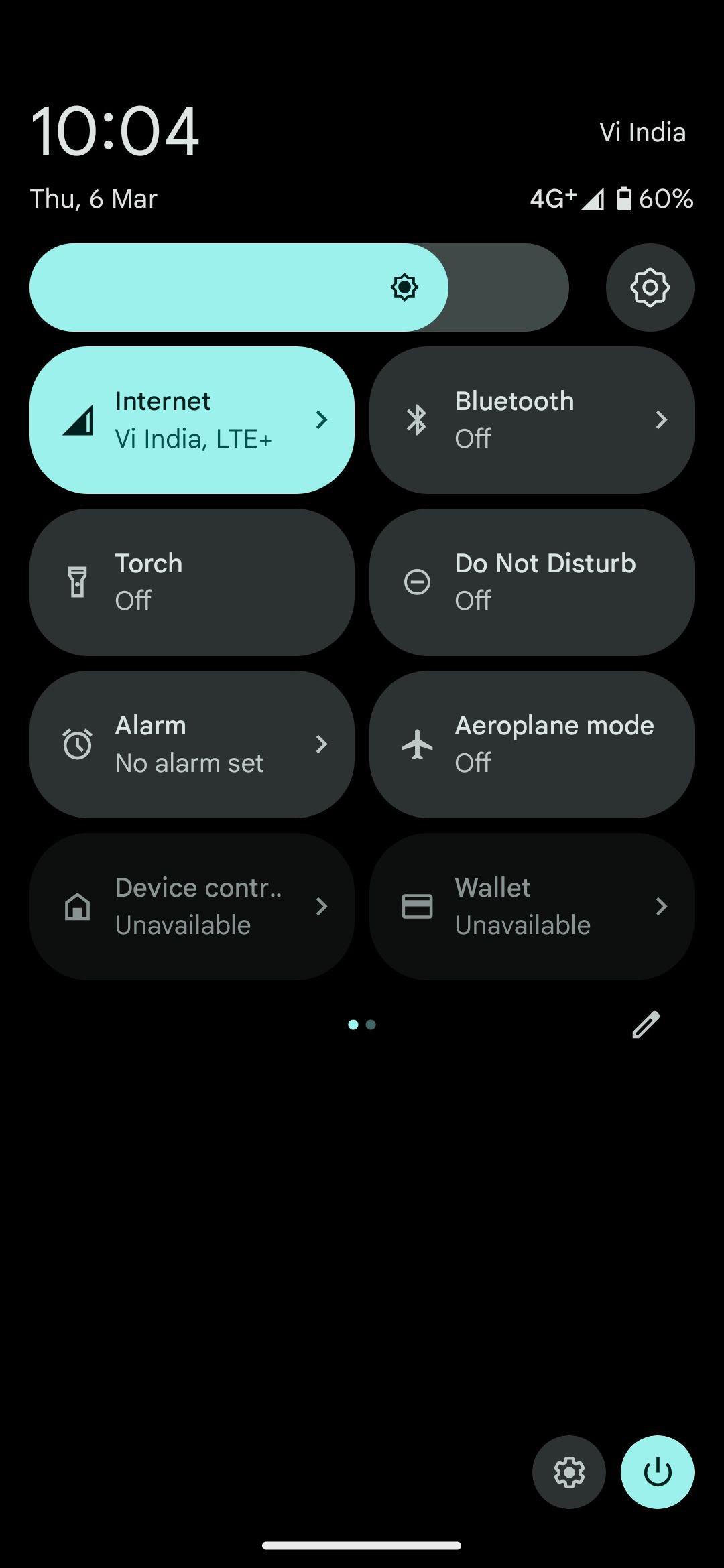Enable Do Not Disturb

[x=532, y=582]
